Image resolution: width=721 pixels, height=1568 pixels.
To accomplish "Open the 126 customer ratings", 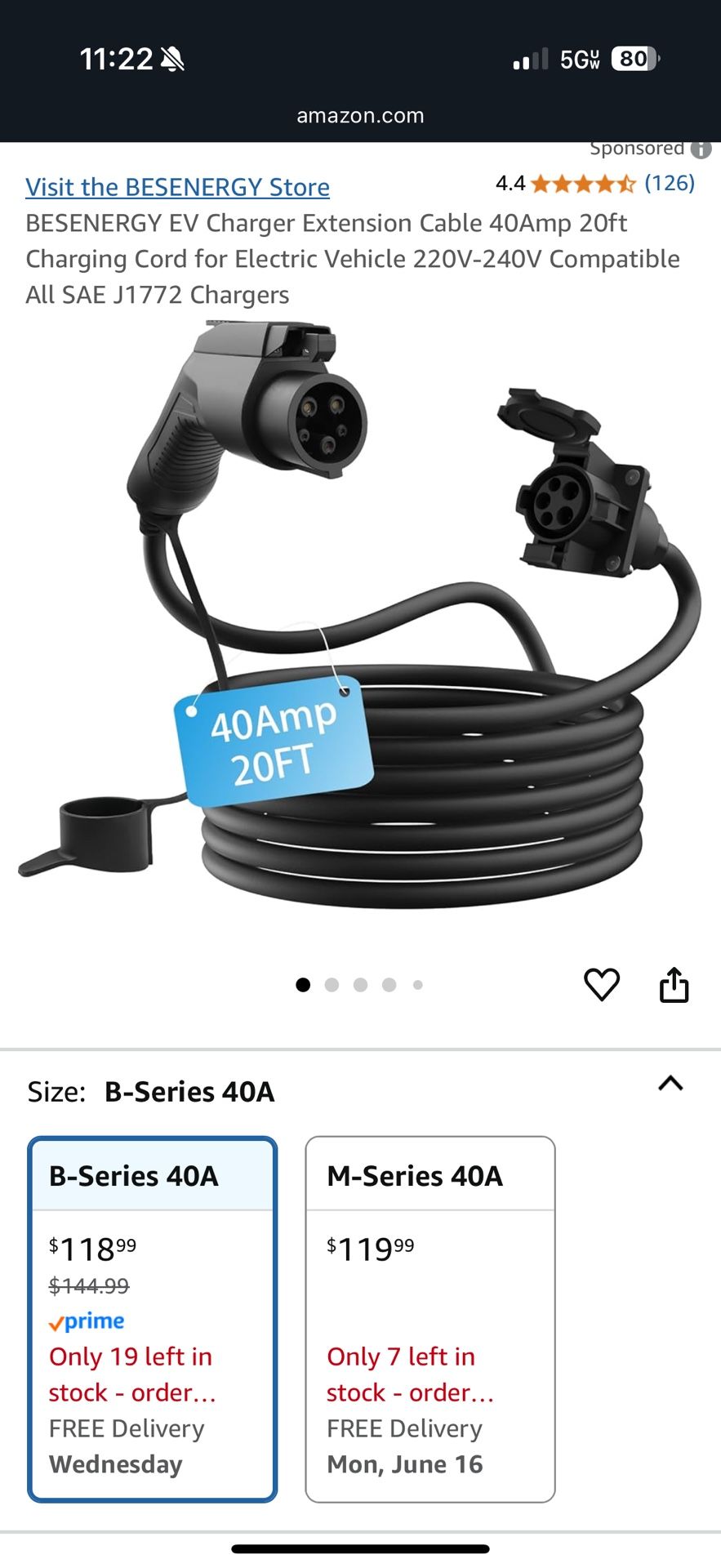I will (669, 183).
